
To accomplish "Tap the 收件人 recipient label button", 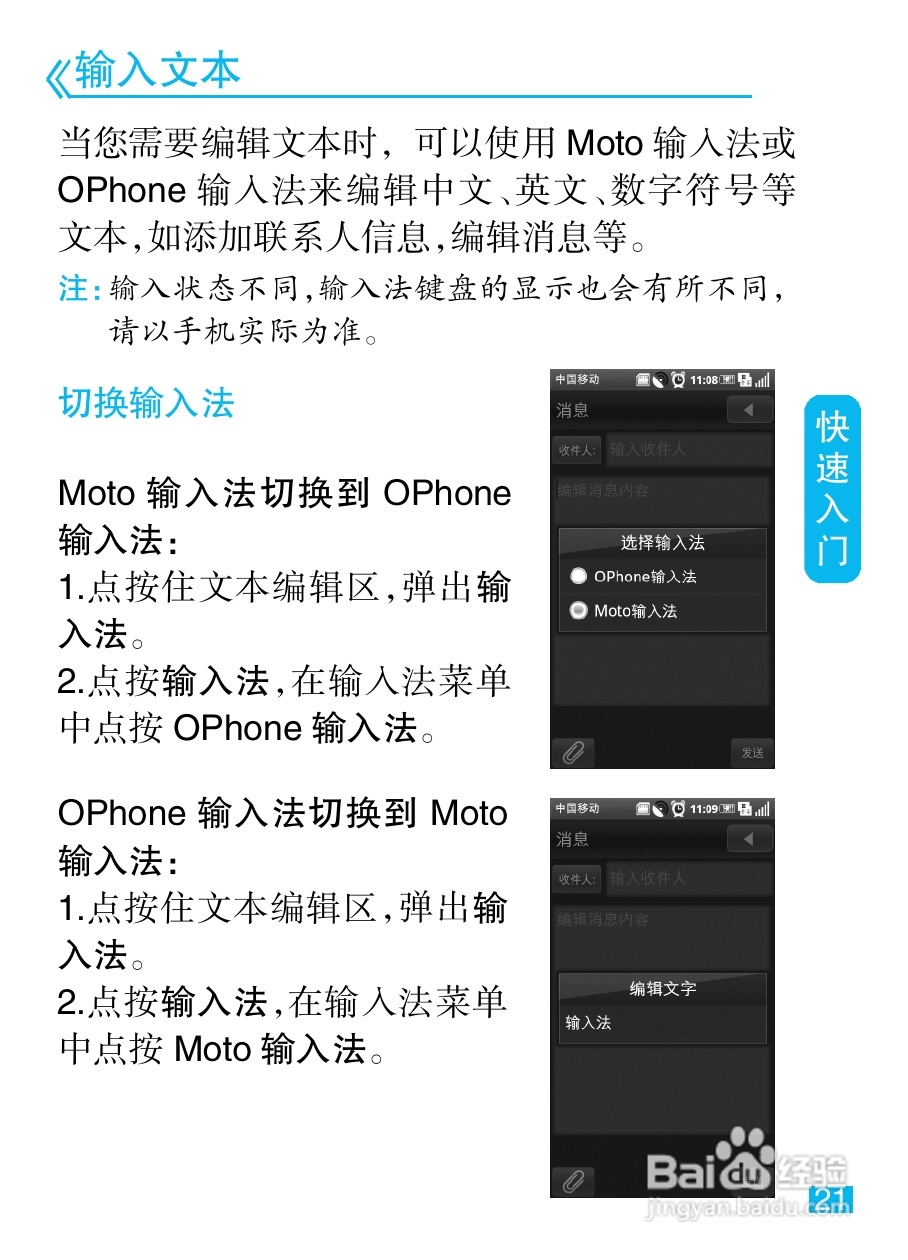I will [x=578, y=450].
